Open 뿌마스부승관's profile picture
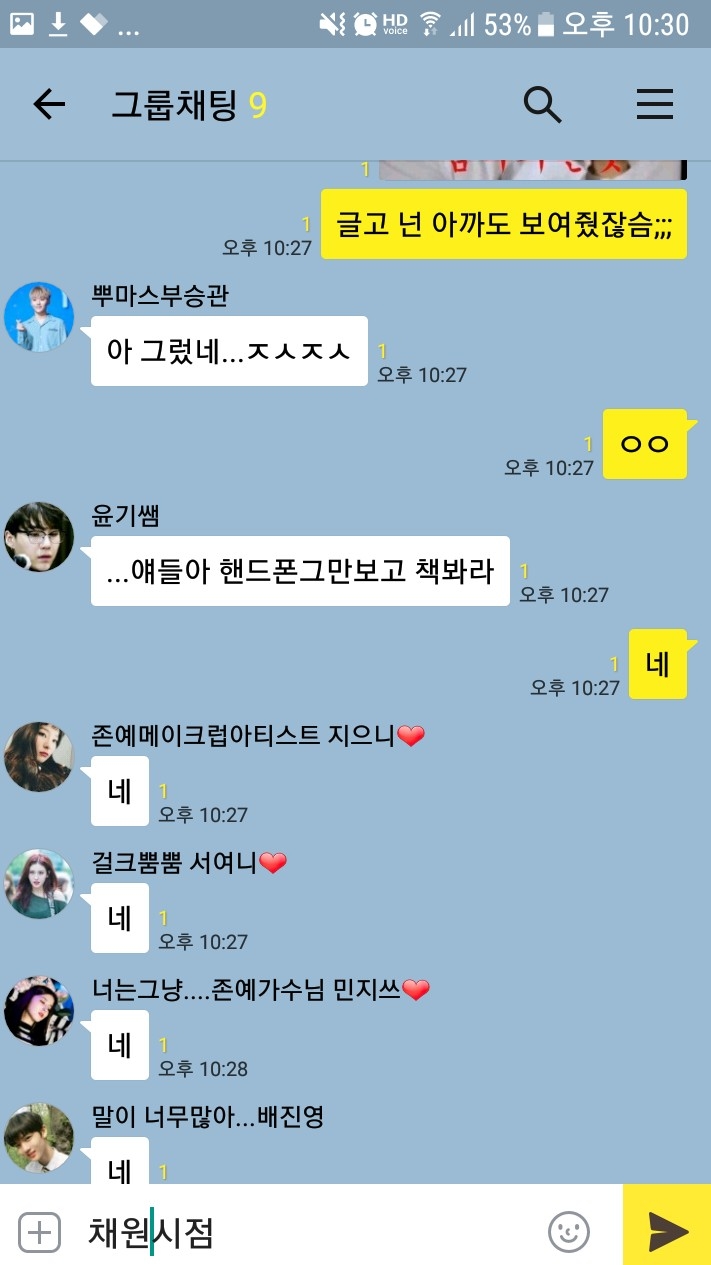This screenshot has height=1265, width=711. (40, 317)
